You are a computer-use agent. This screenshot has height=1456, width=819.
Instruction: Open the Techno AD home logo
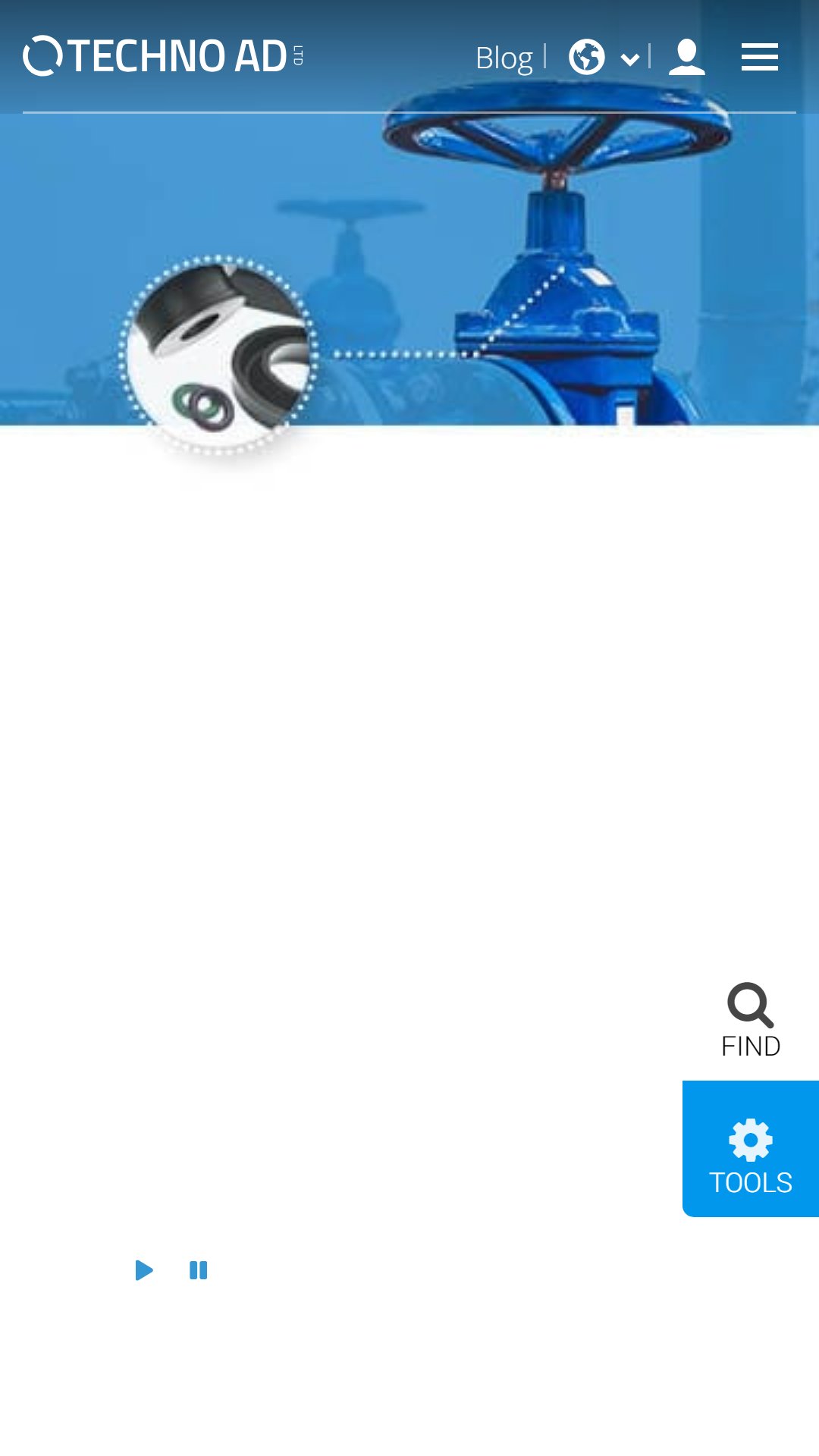(163, 56)
